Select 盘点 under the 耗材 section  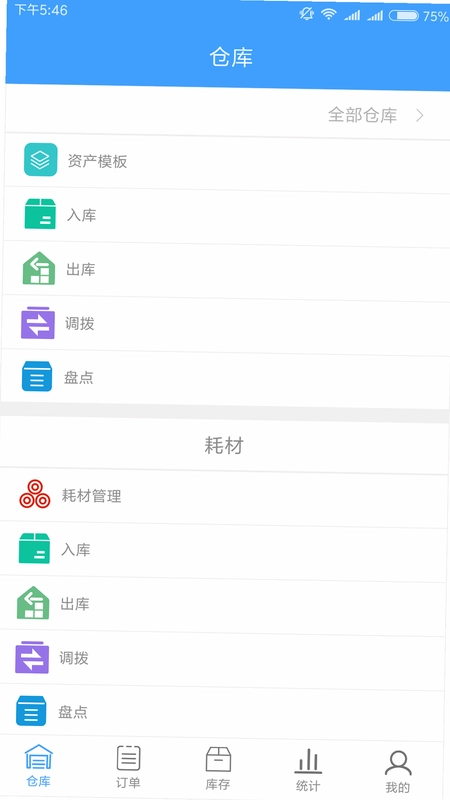(x=222, y=713)
